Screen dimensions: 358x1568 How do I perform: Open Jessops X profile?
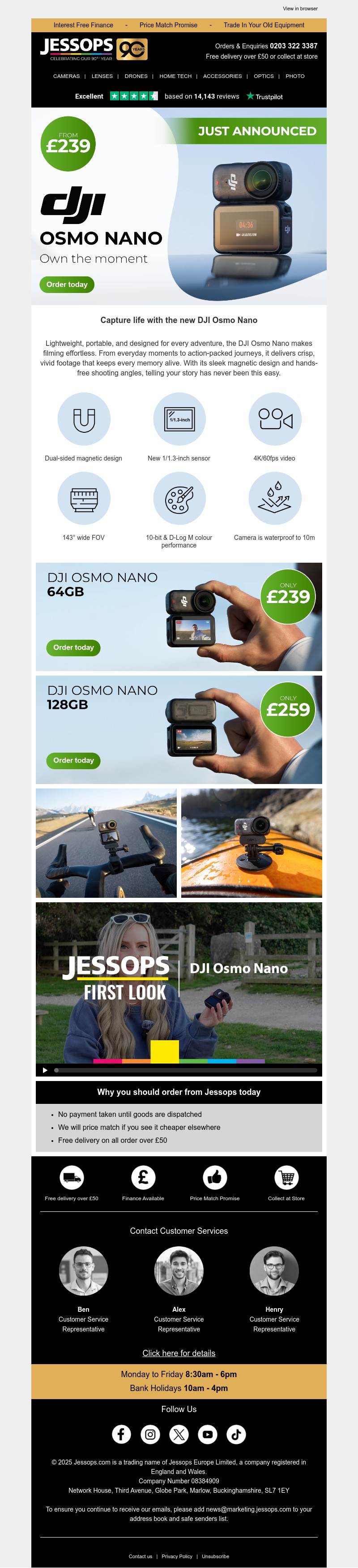pos(179,1434)
